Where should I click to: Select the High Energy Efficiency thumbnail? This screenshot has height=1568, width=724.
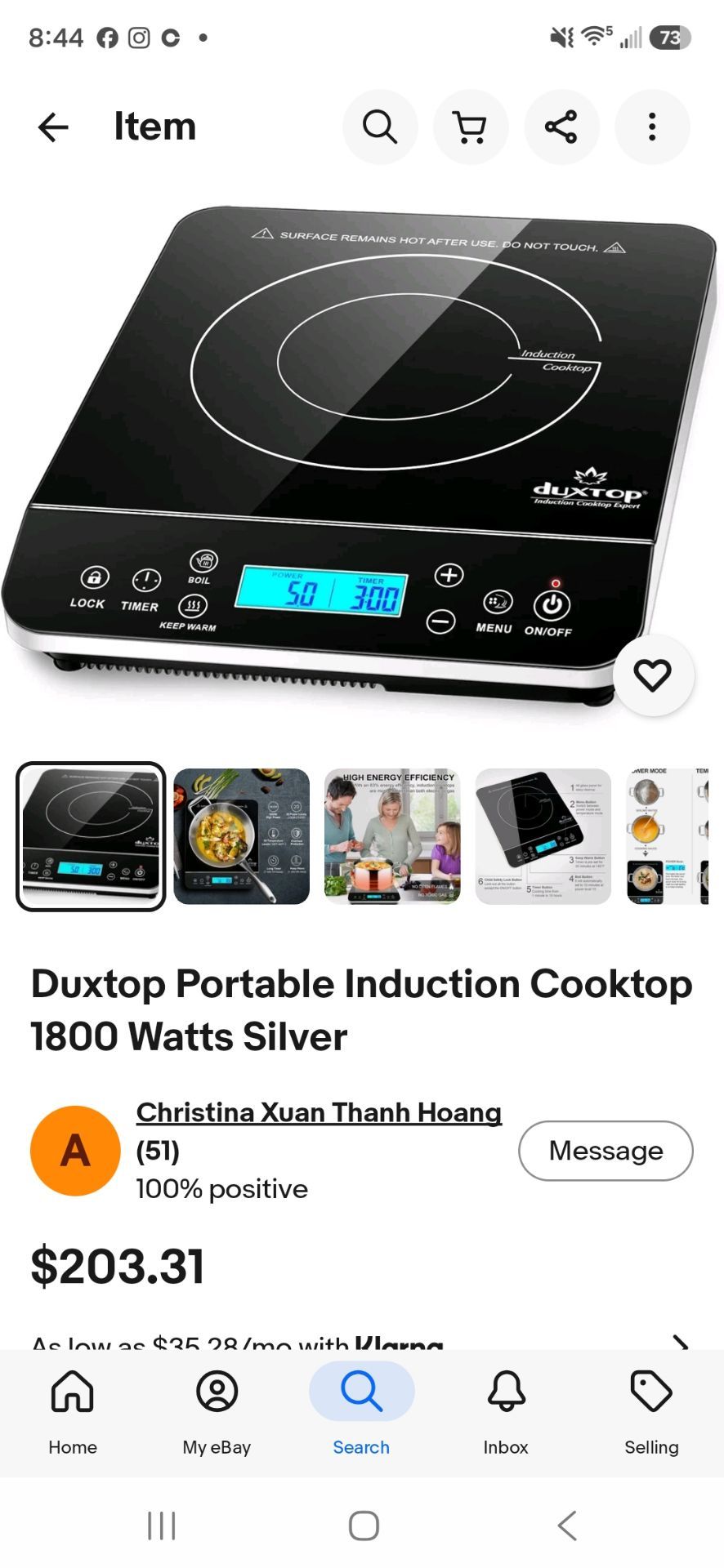[x=392, y=836]
